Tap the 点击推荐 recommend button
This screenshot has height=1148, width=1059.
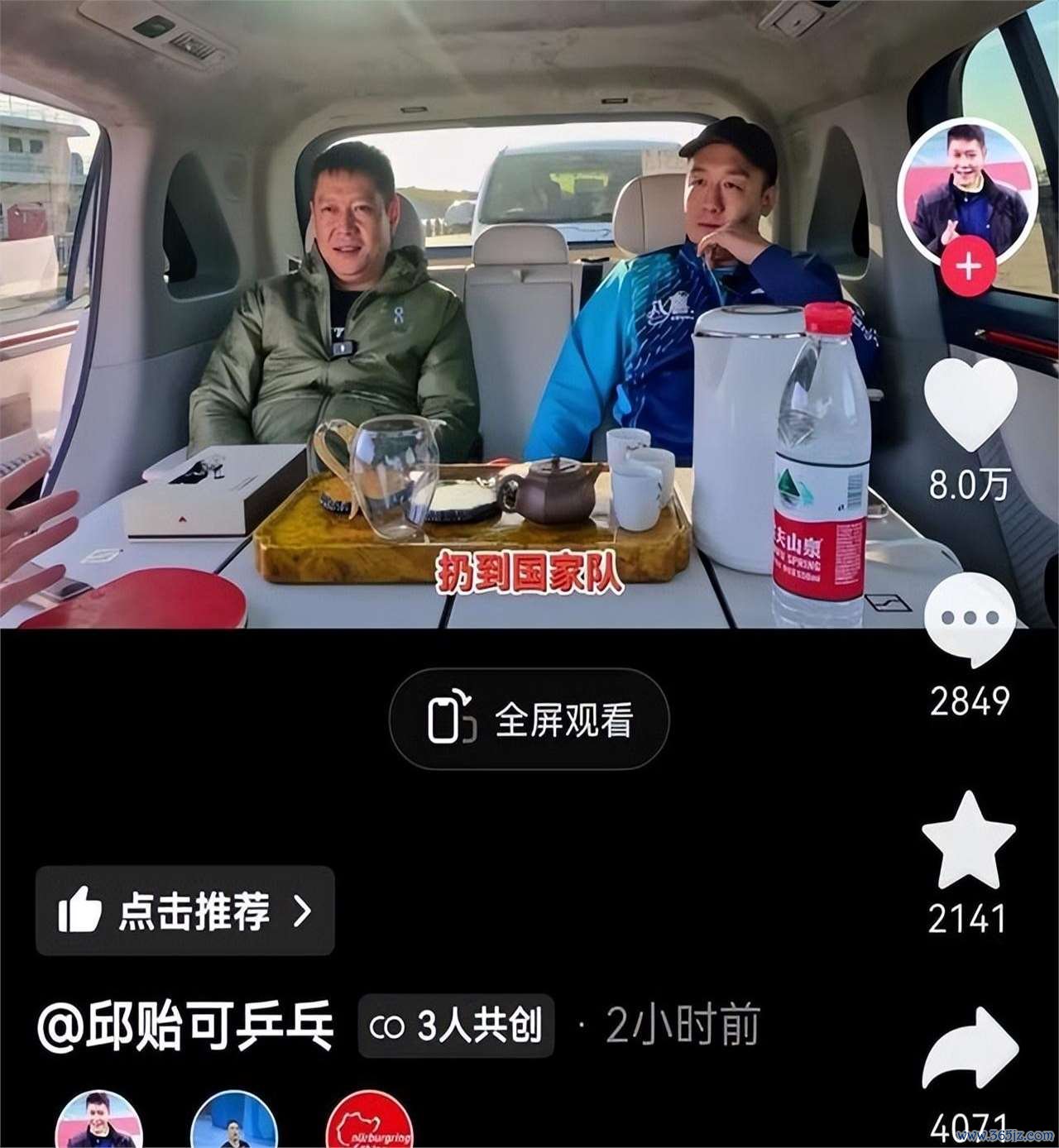pyautogui.click(x=184, y=911)
